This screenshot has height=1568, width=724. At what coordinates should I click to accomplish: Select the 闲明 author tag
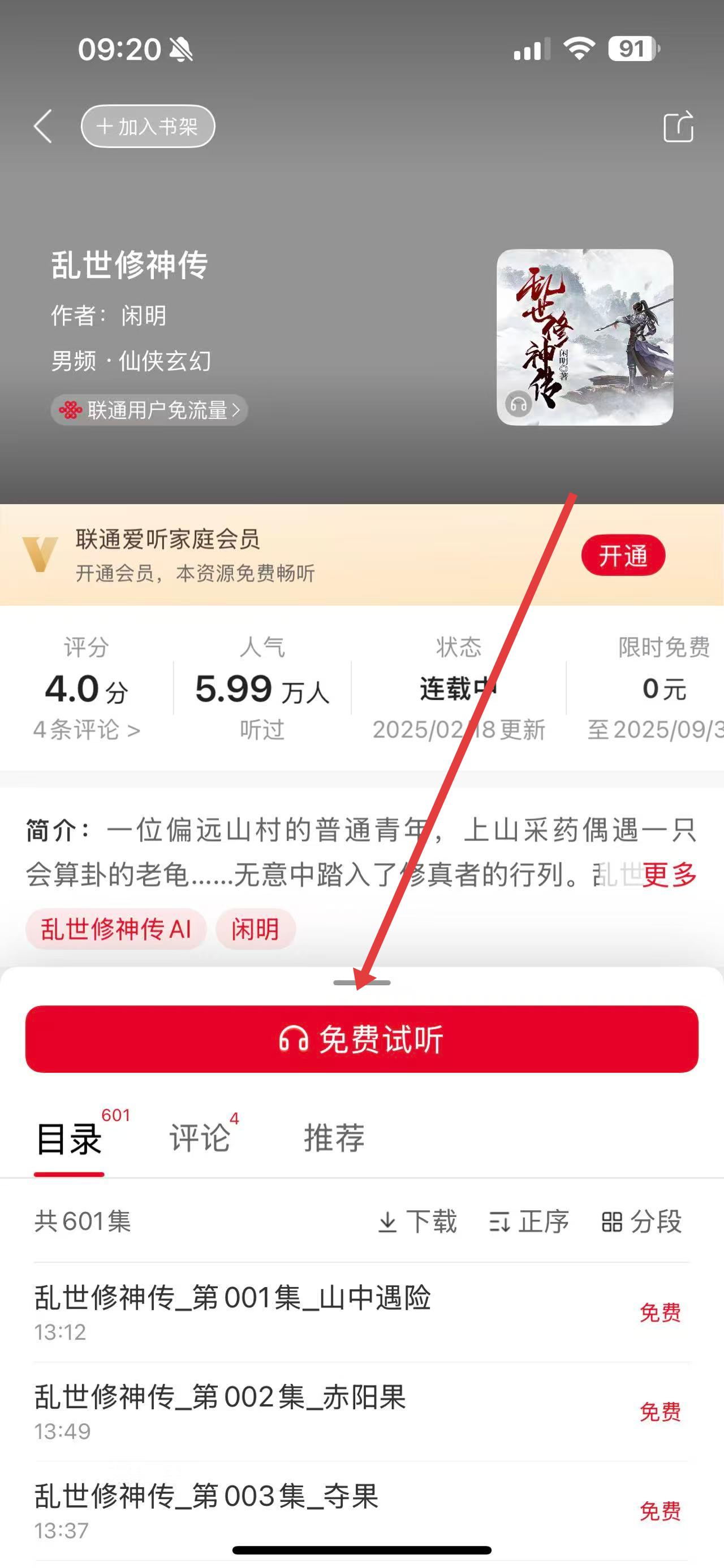(255, 929)
